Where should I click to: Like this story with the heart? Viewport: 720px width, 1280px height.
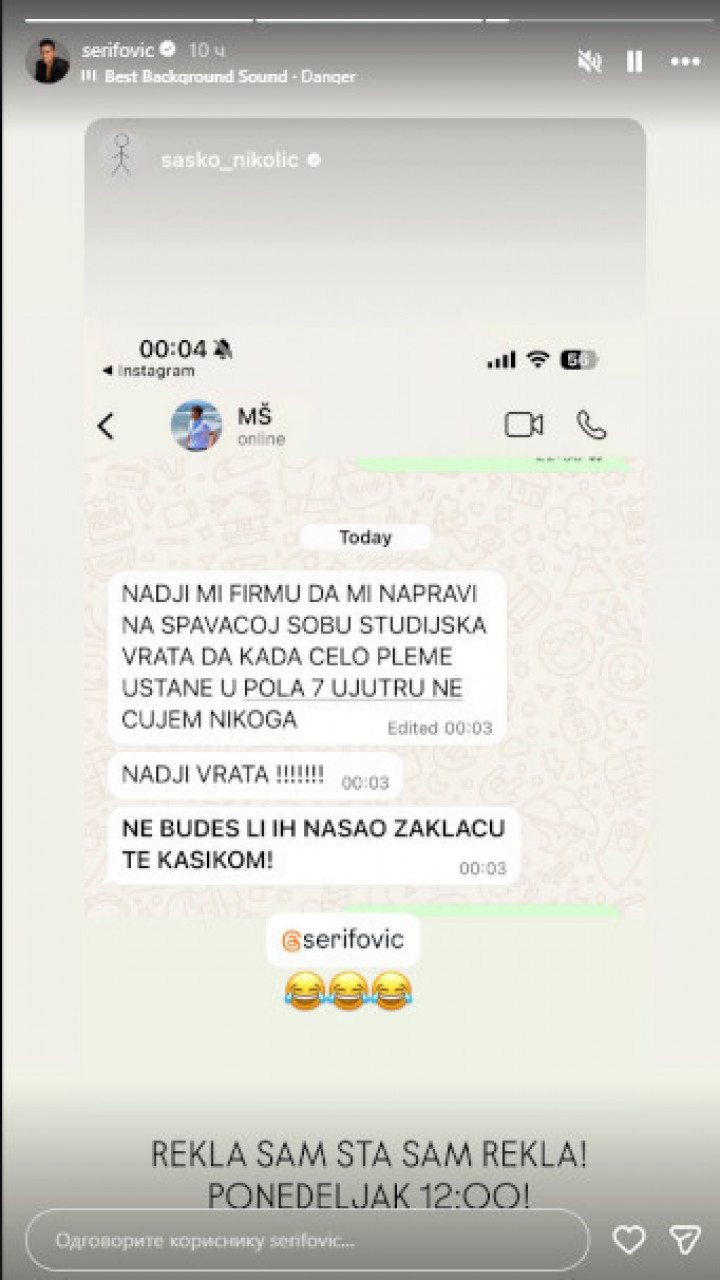(629, 1240)
